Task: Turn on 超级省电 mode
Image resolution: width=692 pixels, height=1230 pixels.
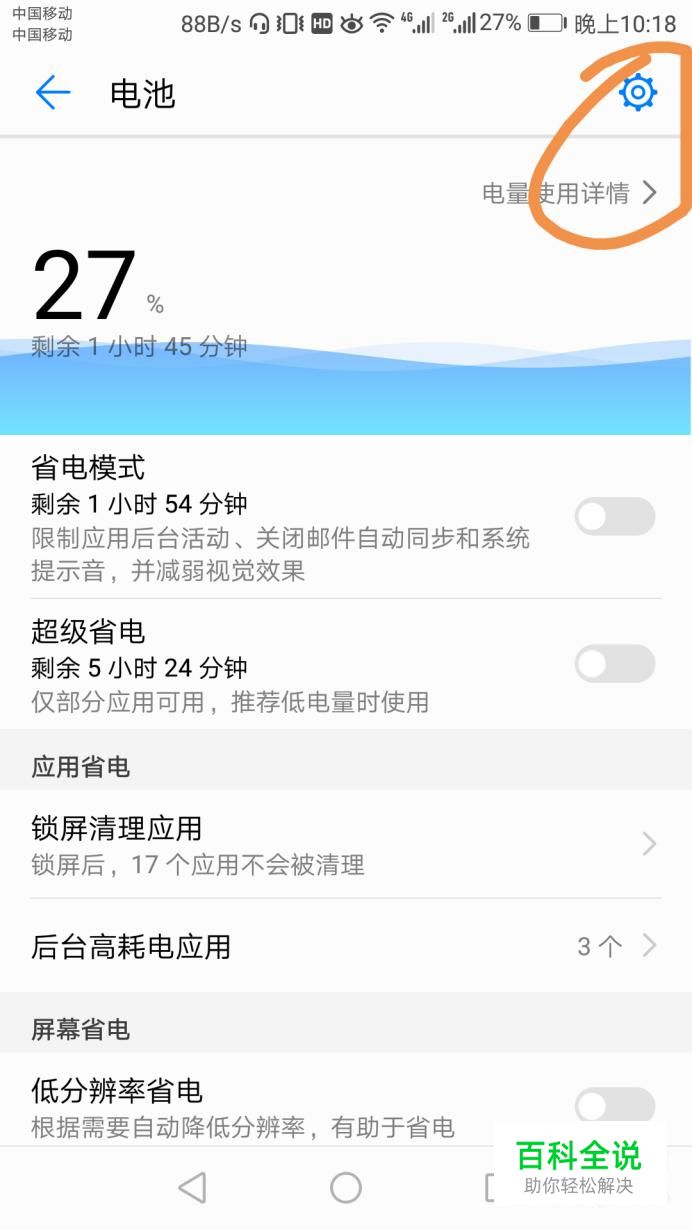Action: (615, 664)
